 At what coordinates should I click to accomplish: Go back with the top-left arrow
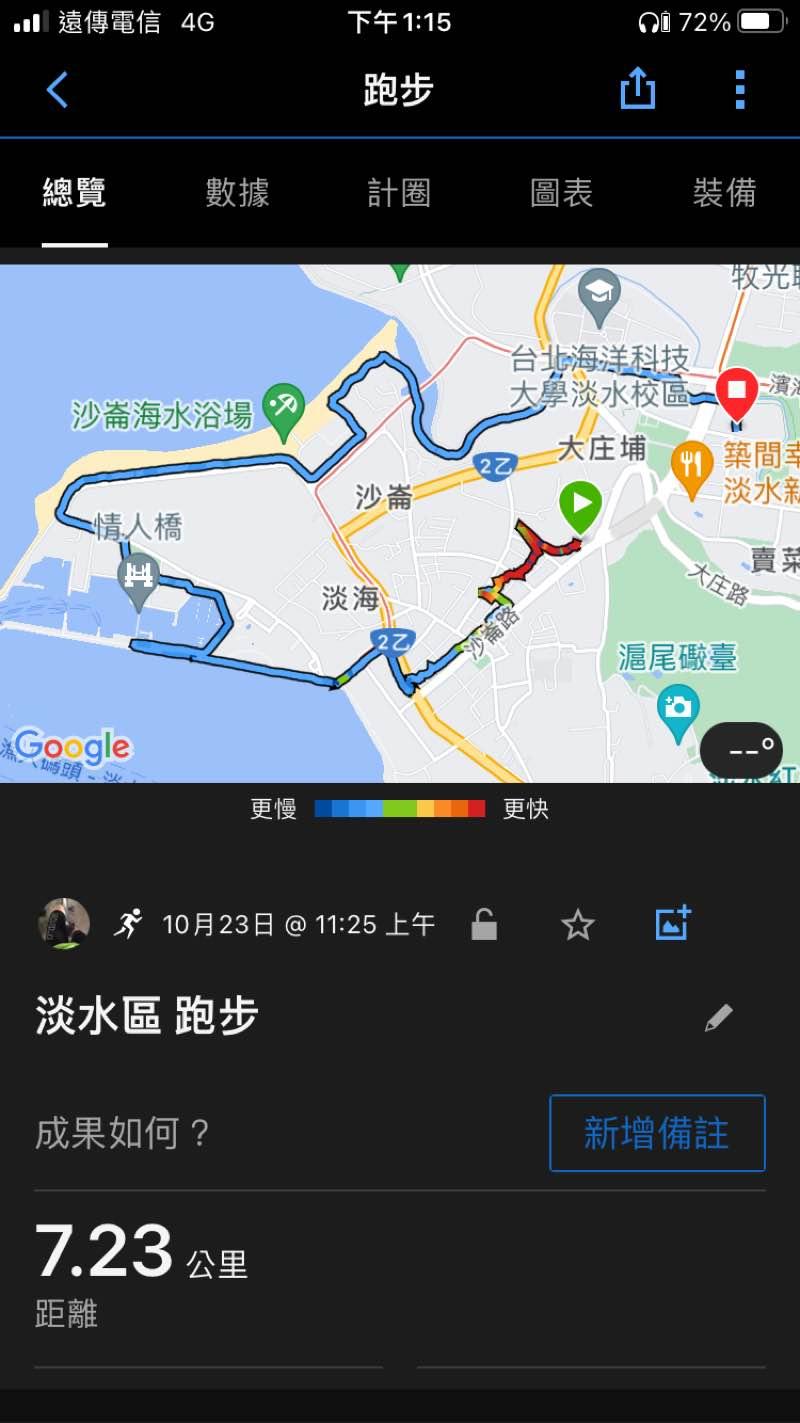(57, 90)
